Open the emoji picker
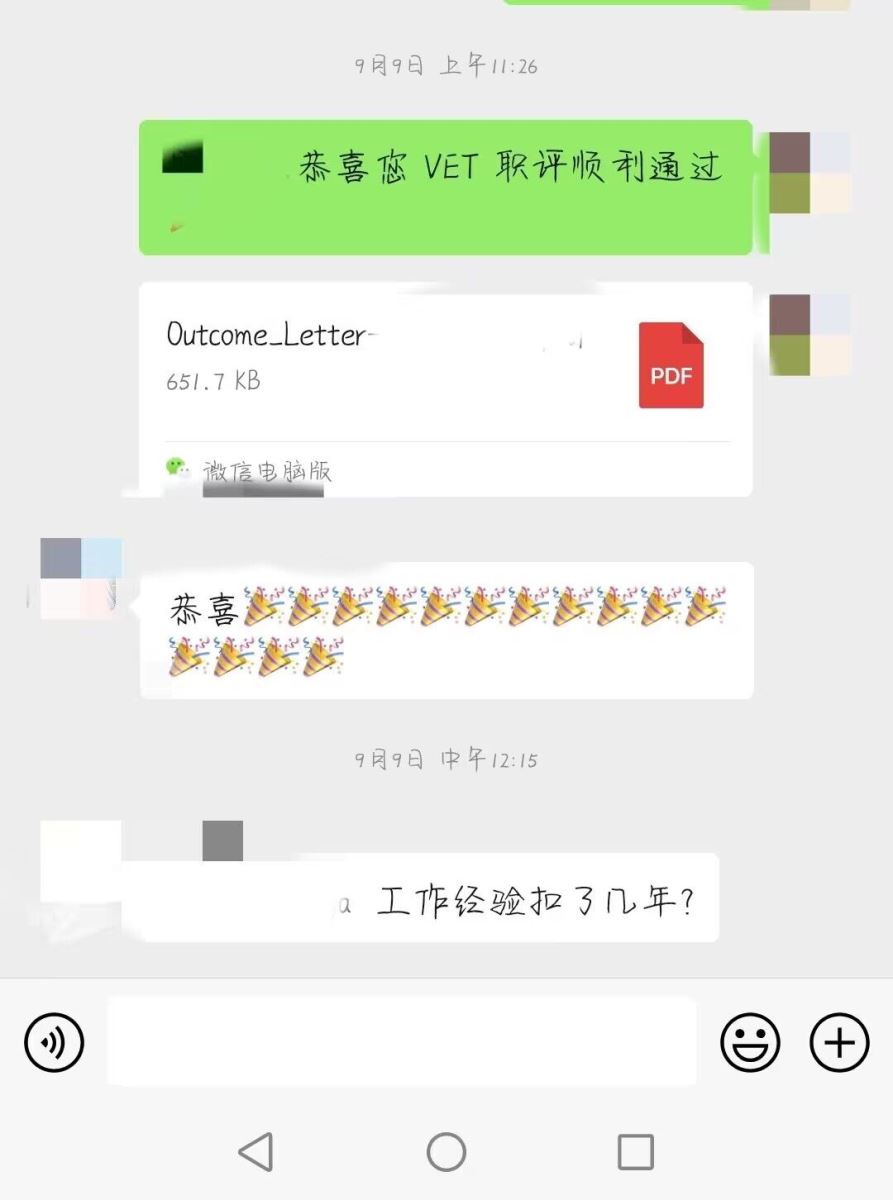This screenshot has height=1200, width=893. pos(750,1043)
